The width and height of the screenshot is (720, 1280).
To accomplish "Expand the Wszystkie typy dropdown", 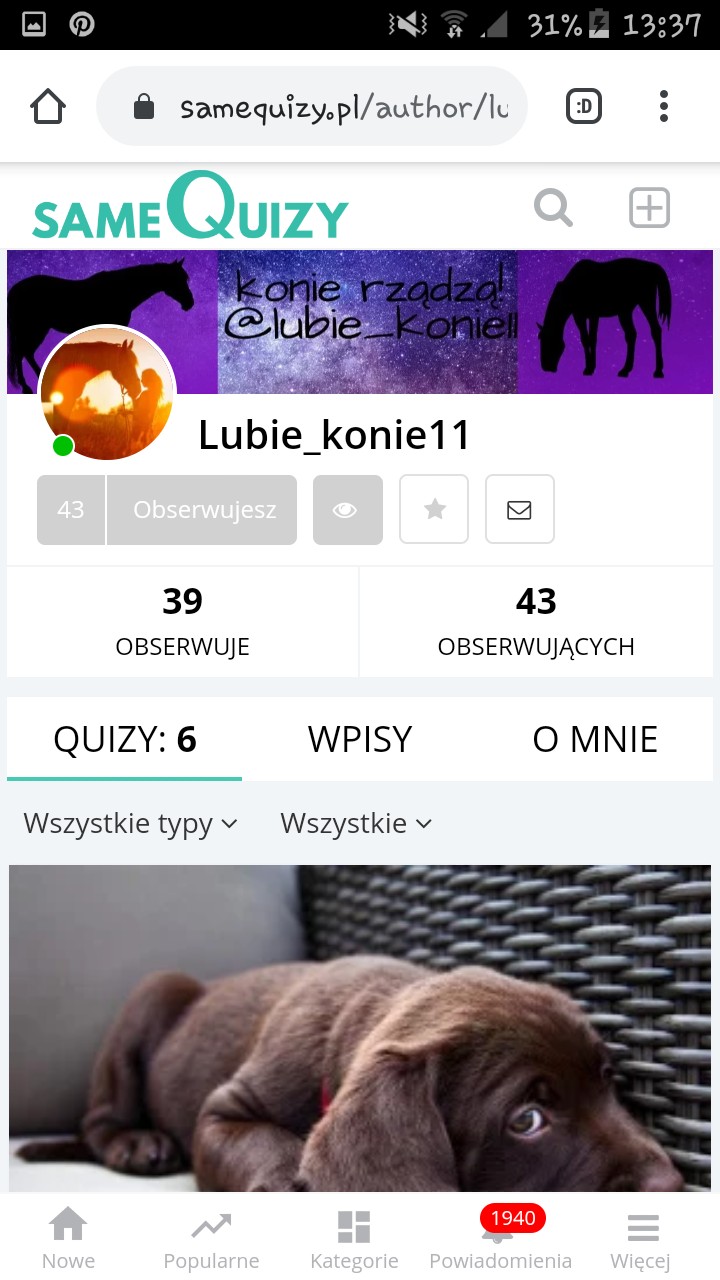I will (x=131, y=824).
